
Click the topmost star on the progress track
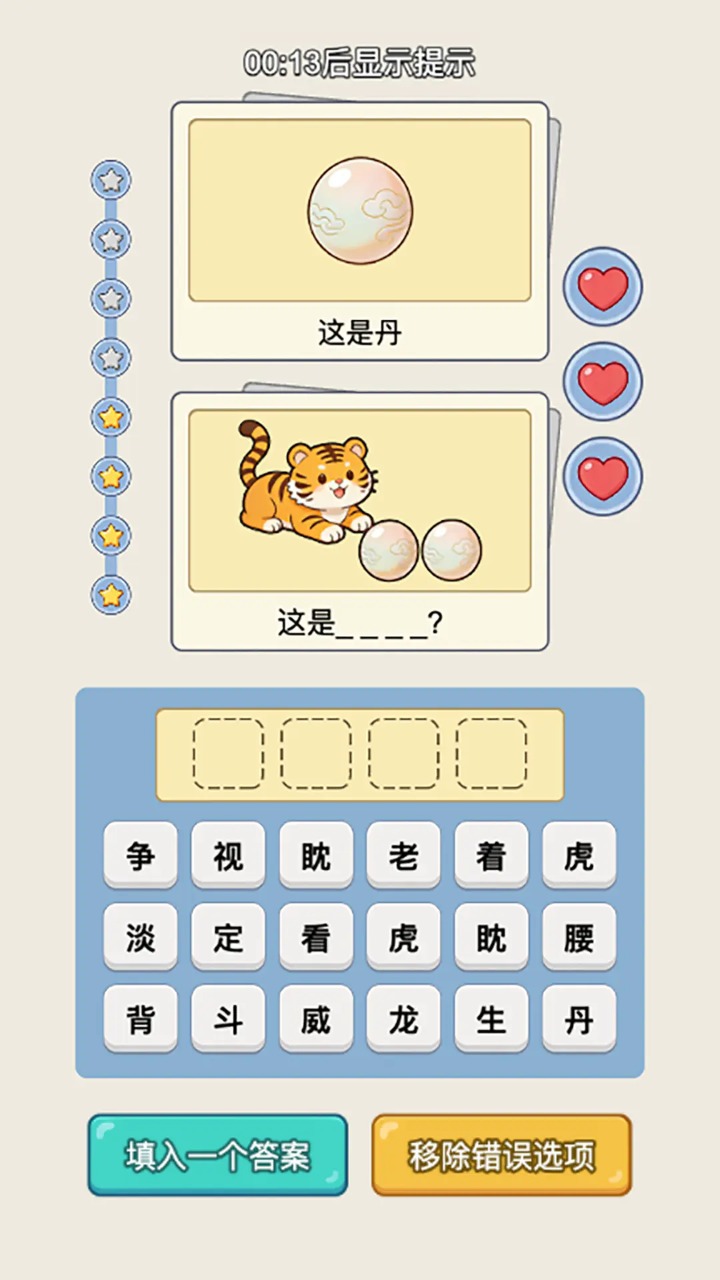click(110, 180)
